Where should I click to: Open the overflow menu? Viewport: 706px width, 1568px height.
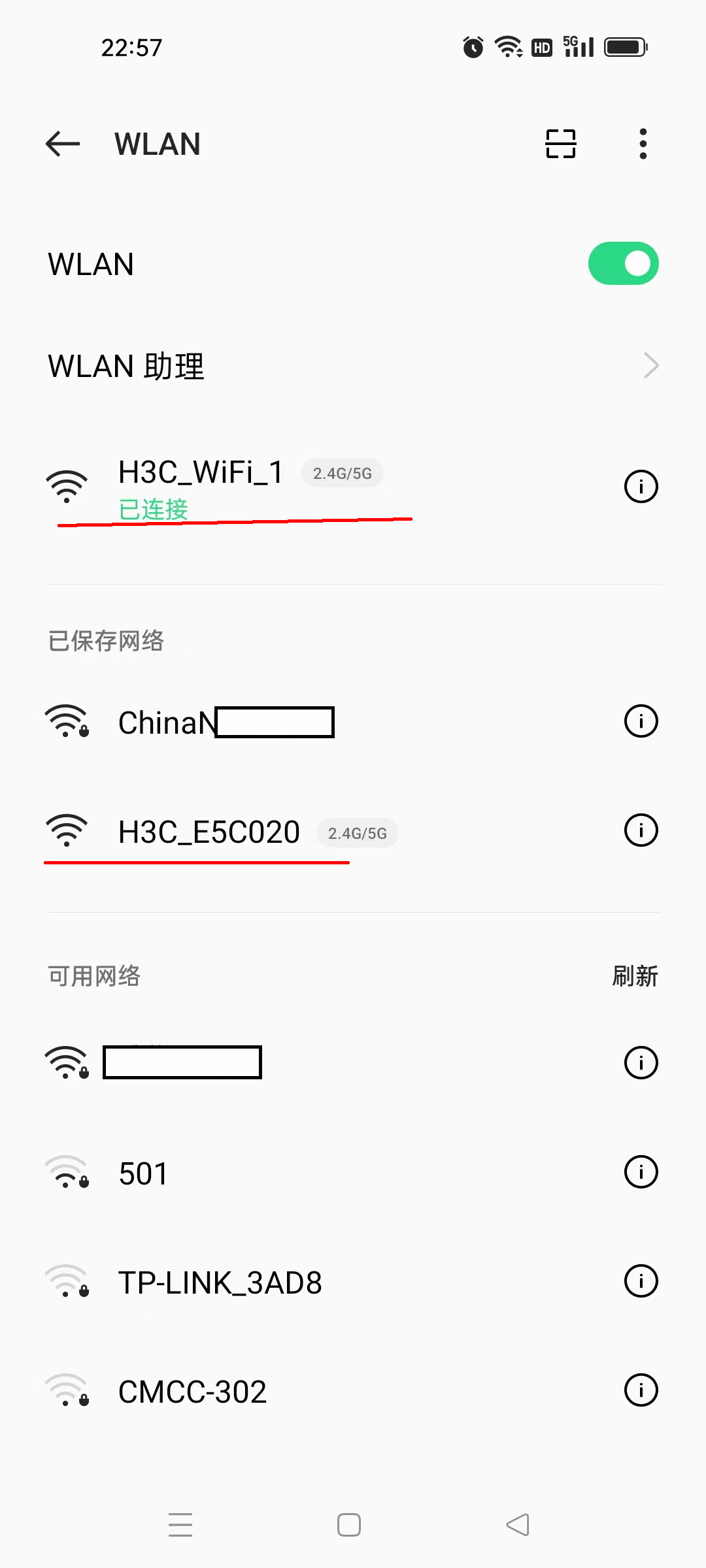point(643,144)
